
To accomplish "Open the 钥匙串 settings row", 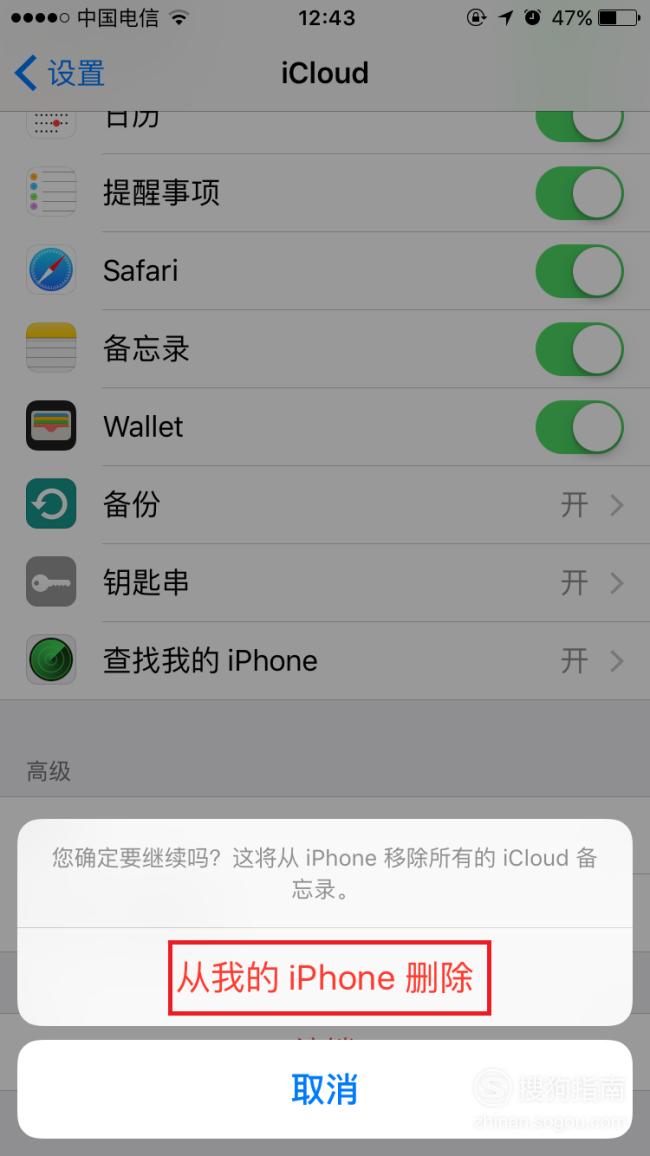I will [325, 583].
